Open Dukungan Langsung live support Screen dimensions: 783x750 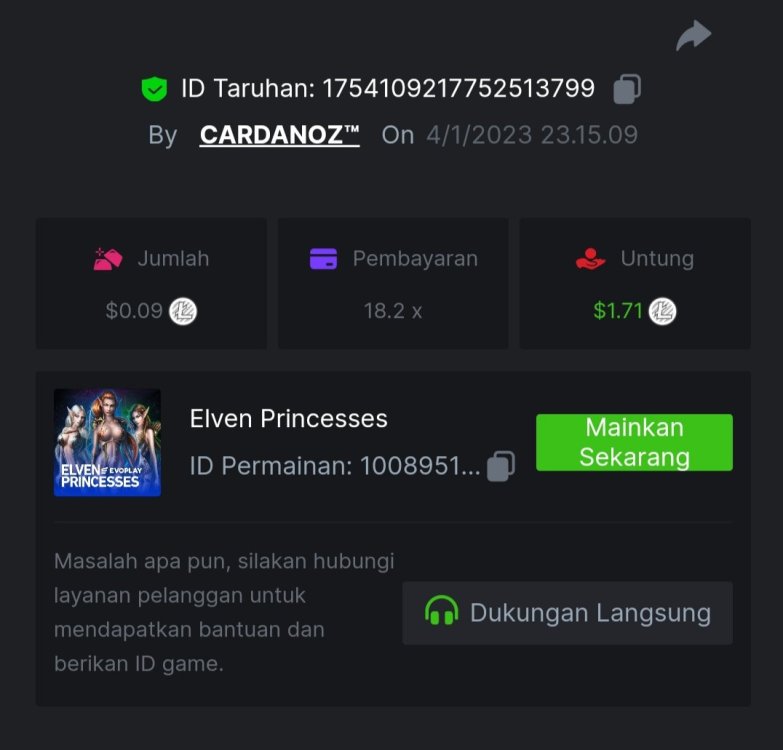click(x=567, y=612)
